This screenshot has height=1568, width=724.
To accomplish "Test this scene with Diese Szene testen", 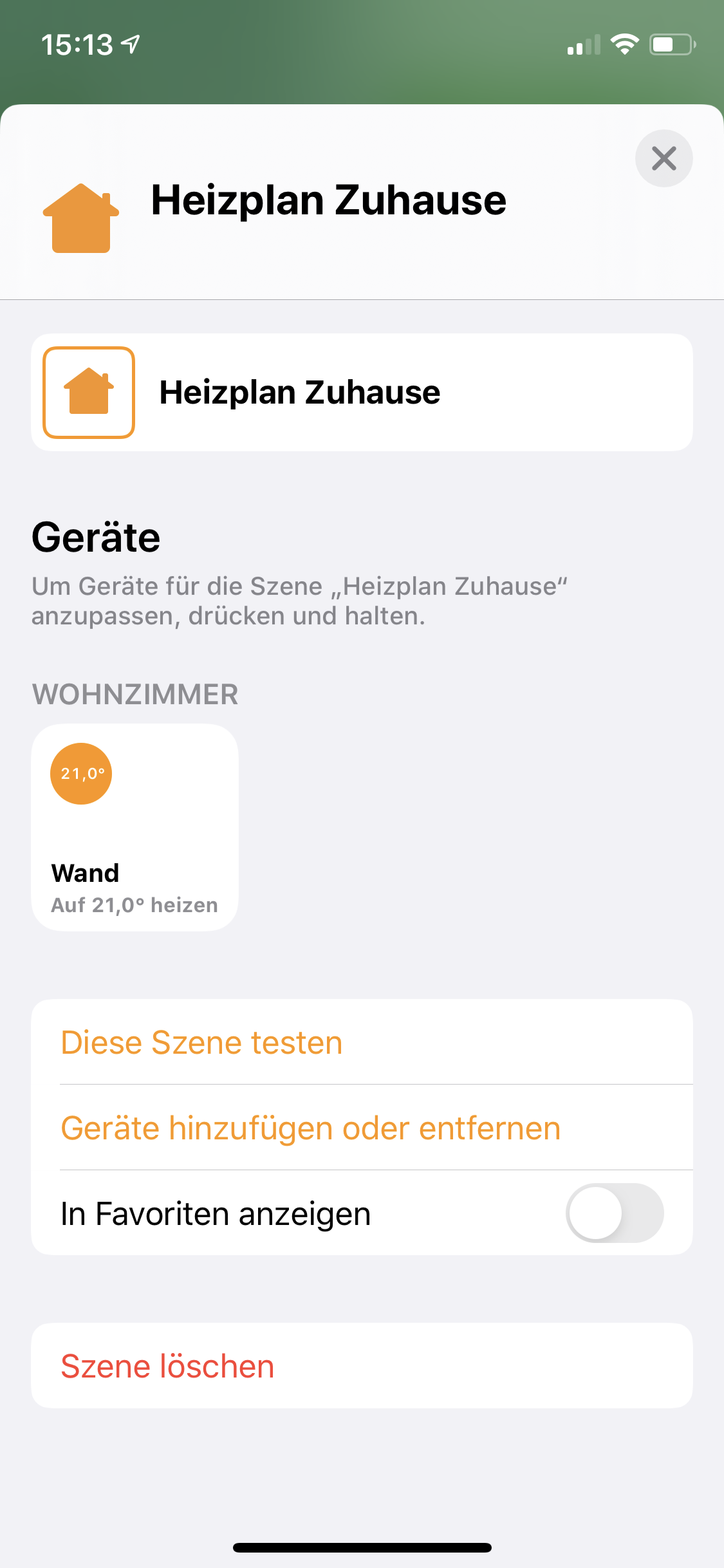I will pos(201,1042).
